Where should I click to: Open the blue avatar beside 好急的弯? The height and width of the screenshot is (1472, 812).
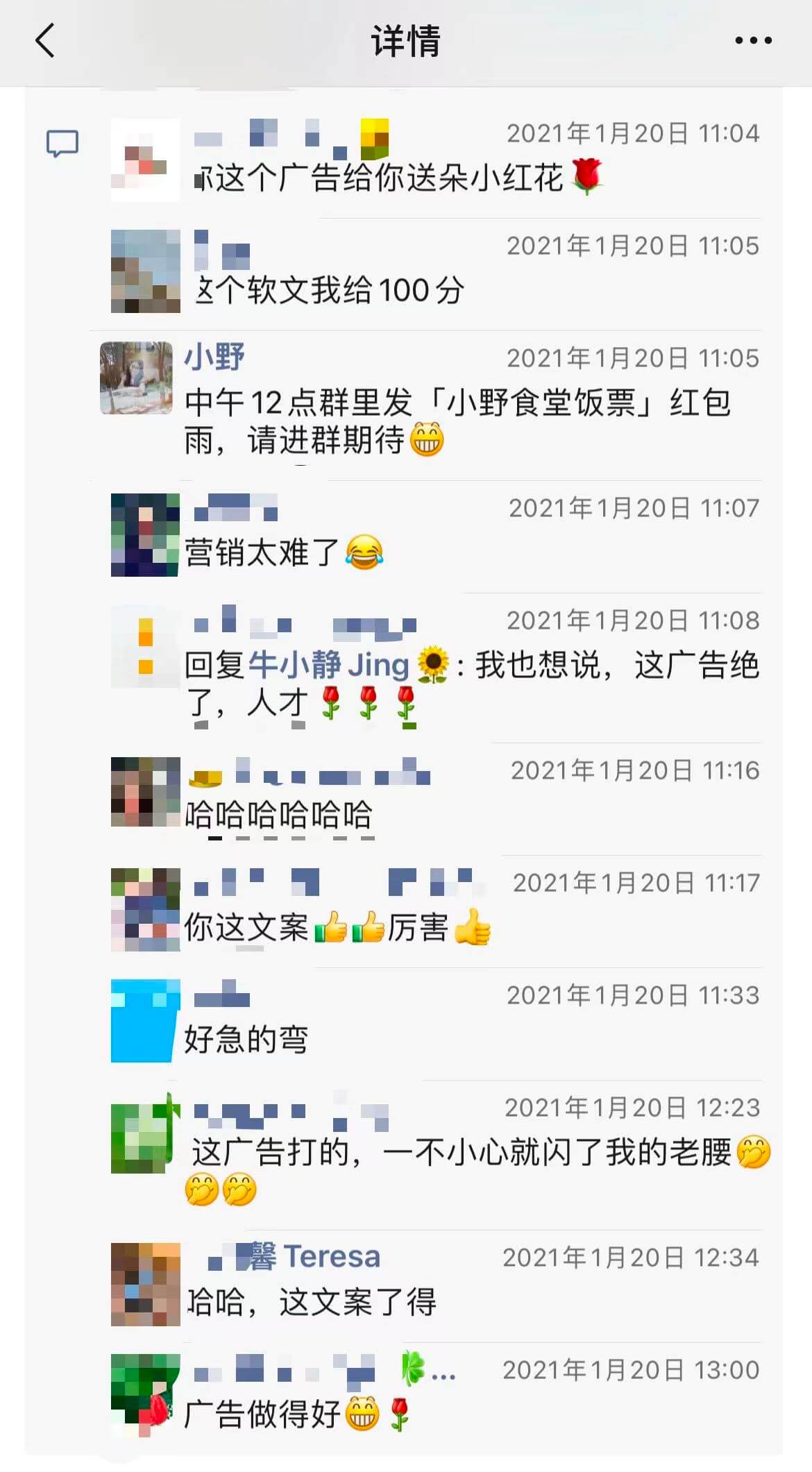pyautogui.click(x=145, y=1020)
